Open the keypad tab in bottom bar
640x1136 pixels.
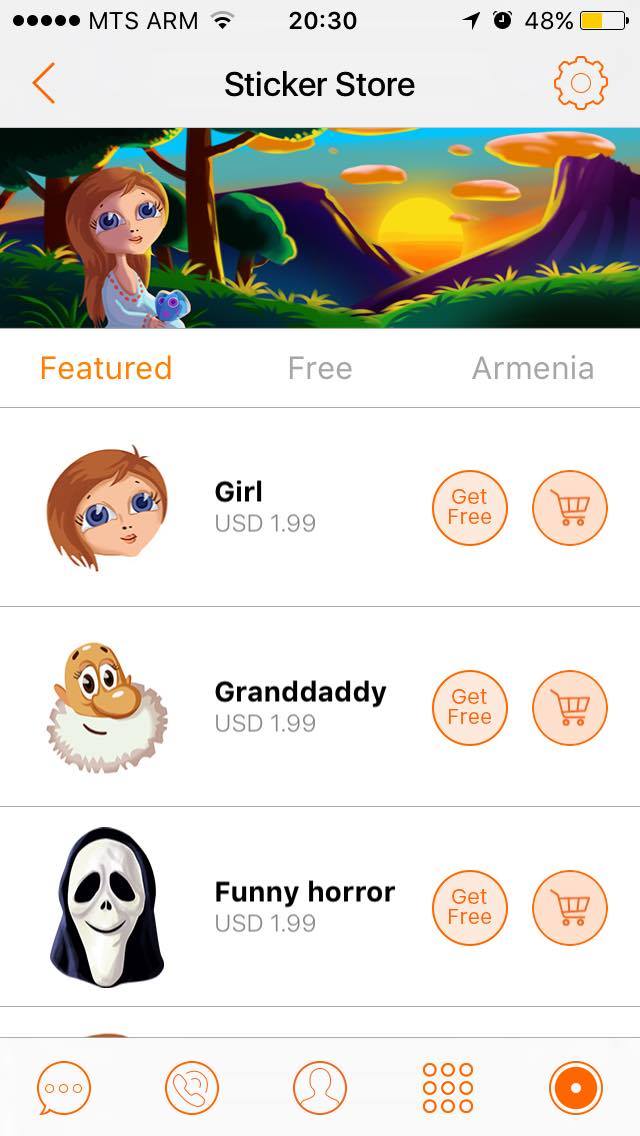pos(448,1087)
